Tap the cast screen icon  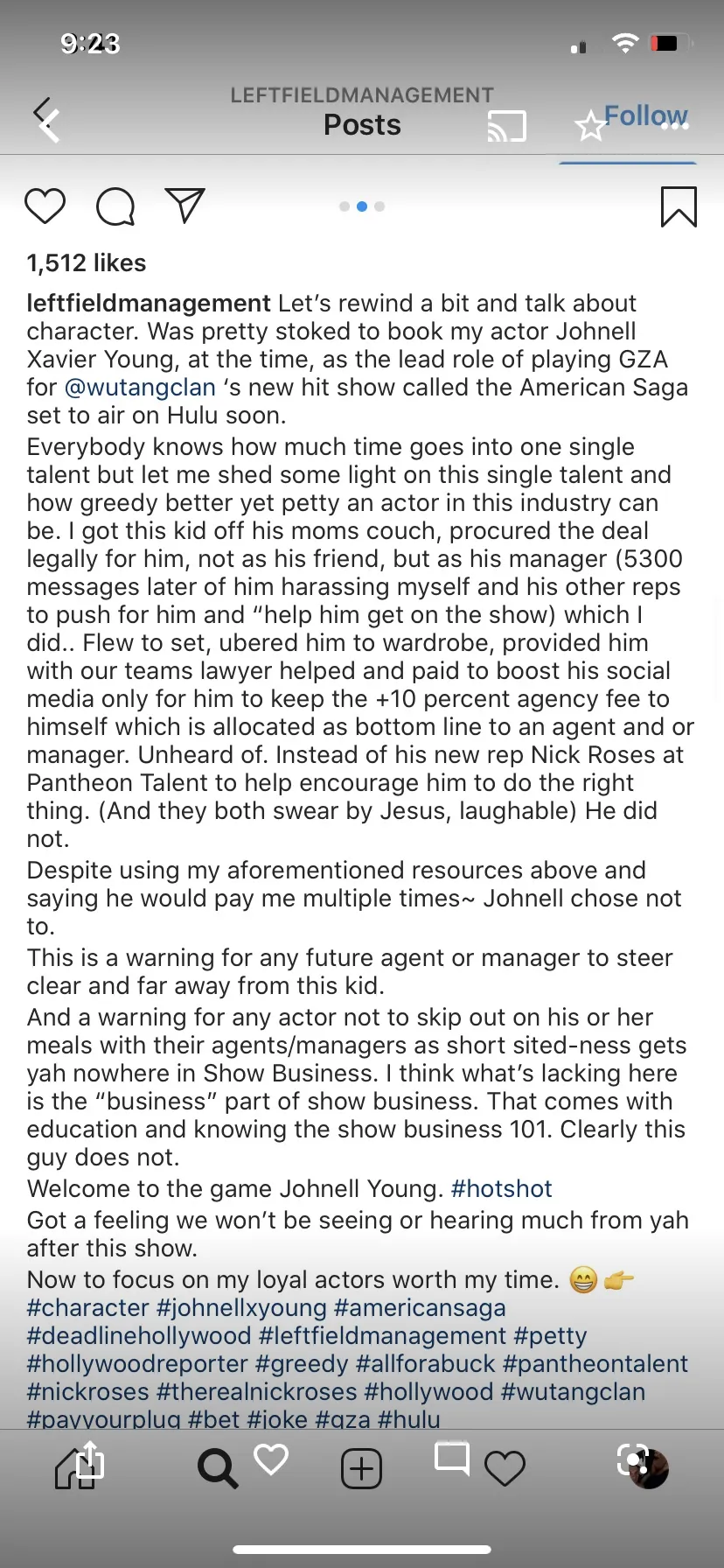click(x=507, y=126)
